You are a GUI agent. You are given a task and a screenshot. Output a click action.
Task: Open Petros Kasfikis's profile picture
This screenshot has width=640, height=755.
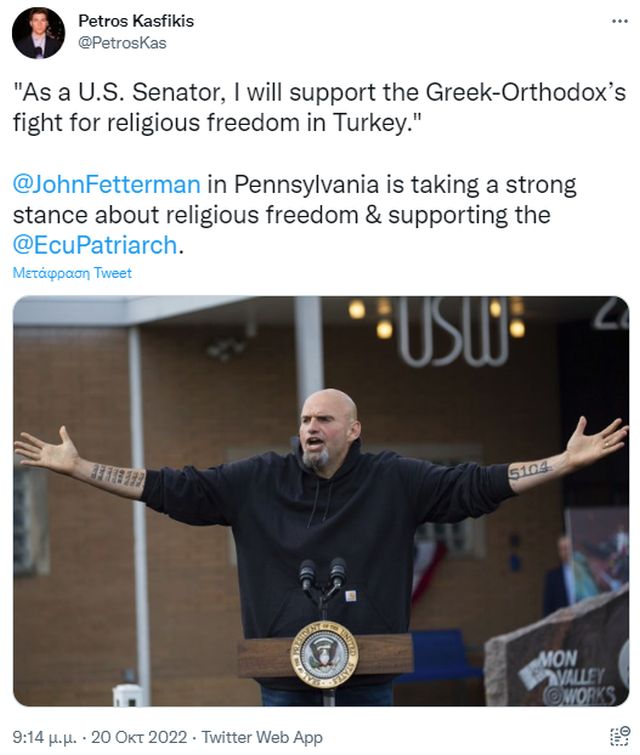coord(38,32)
